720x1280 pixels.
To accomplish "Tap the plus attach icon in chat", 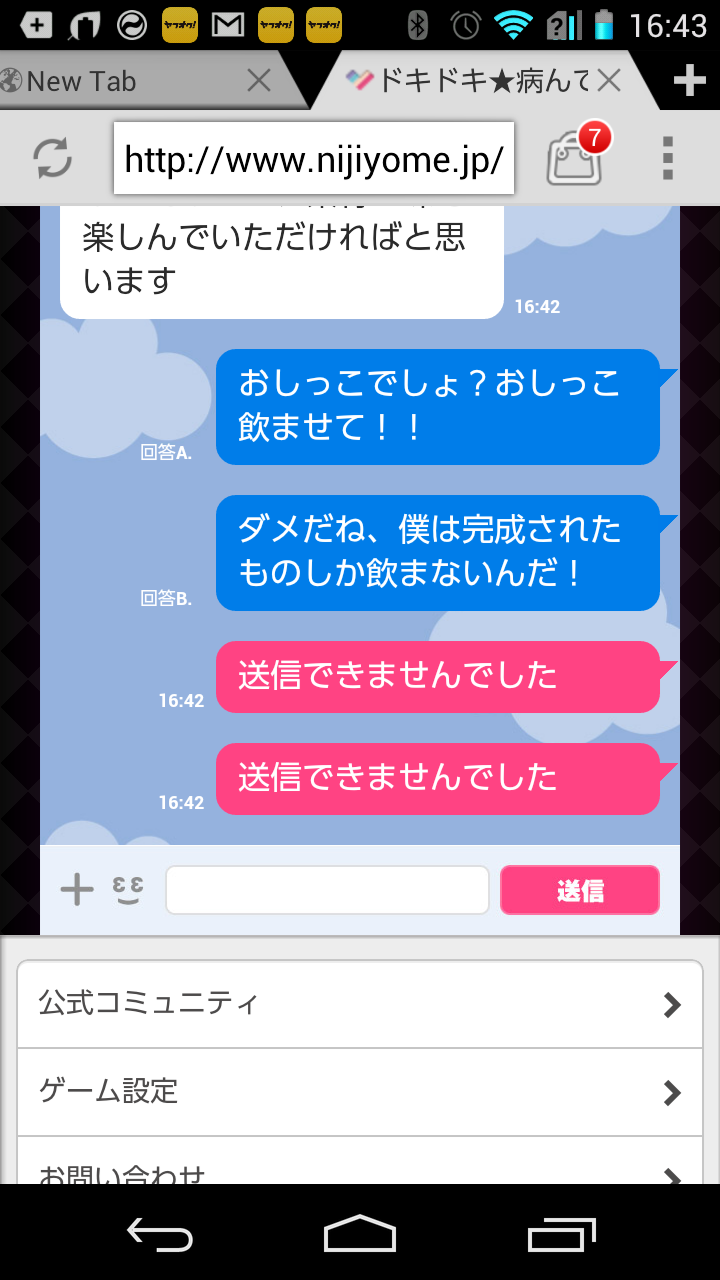I will (x=77, y=889).
